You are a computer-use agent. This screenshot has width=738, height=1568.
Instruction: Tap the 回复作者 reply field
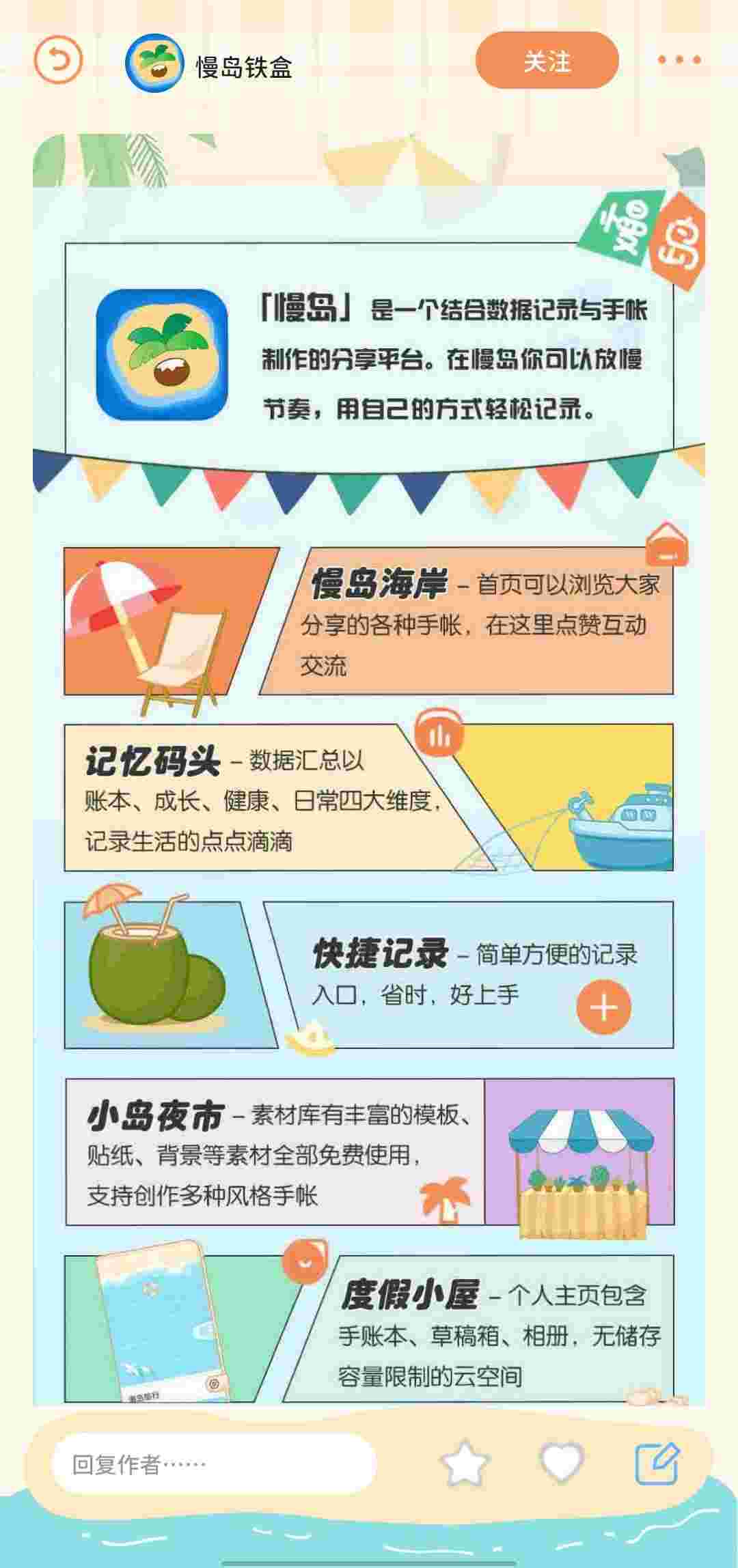pos(213,1464)
